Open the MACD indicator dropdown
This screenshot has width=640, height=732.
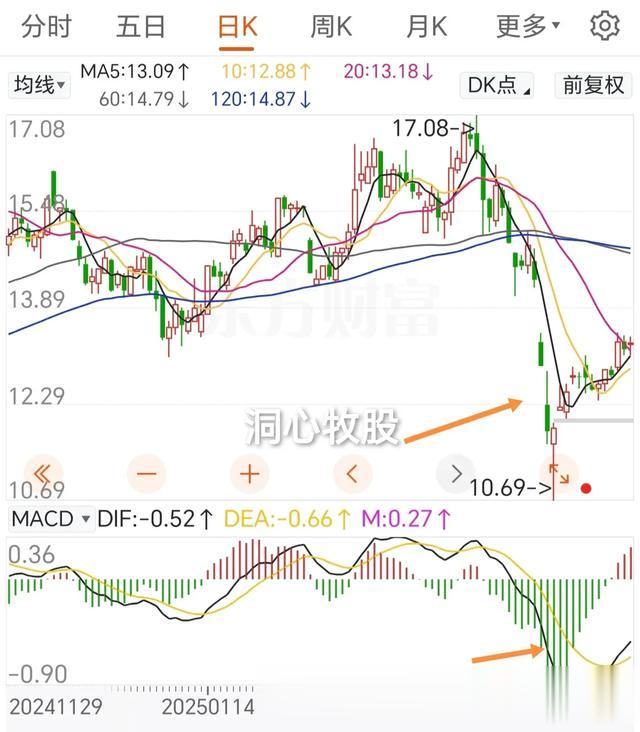tap(51, 519)
